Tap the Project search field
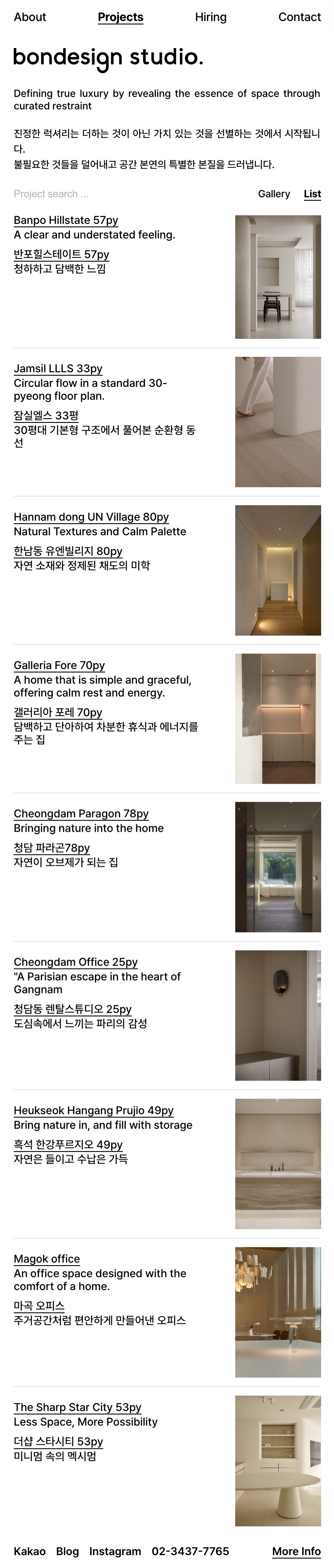The width and height of the screenshot is (334, 1568). [91, 193]
